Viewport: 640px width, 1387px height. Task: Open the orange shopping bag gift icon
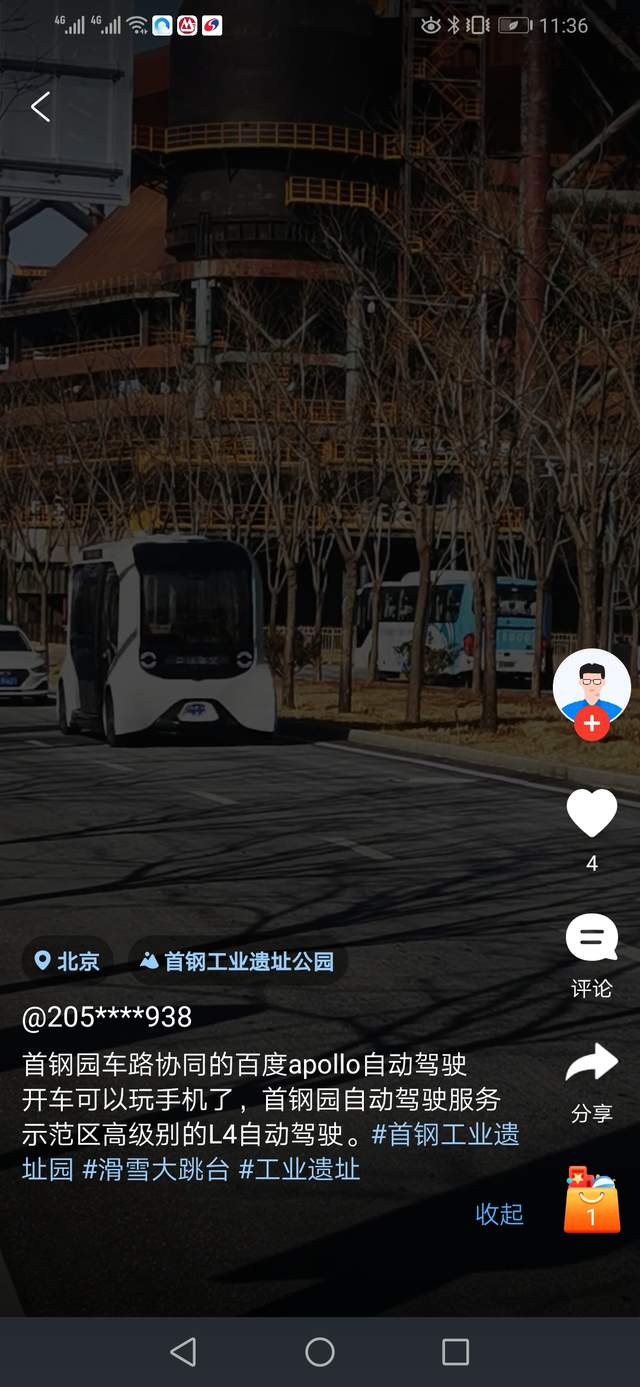coord(592,1200)
